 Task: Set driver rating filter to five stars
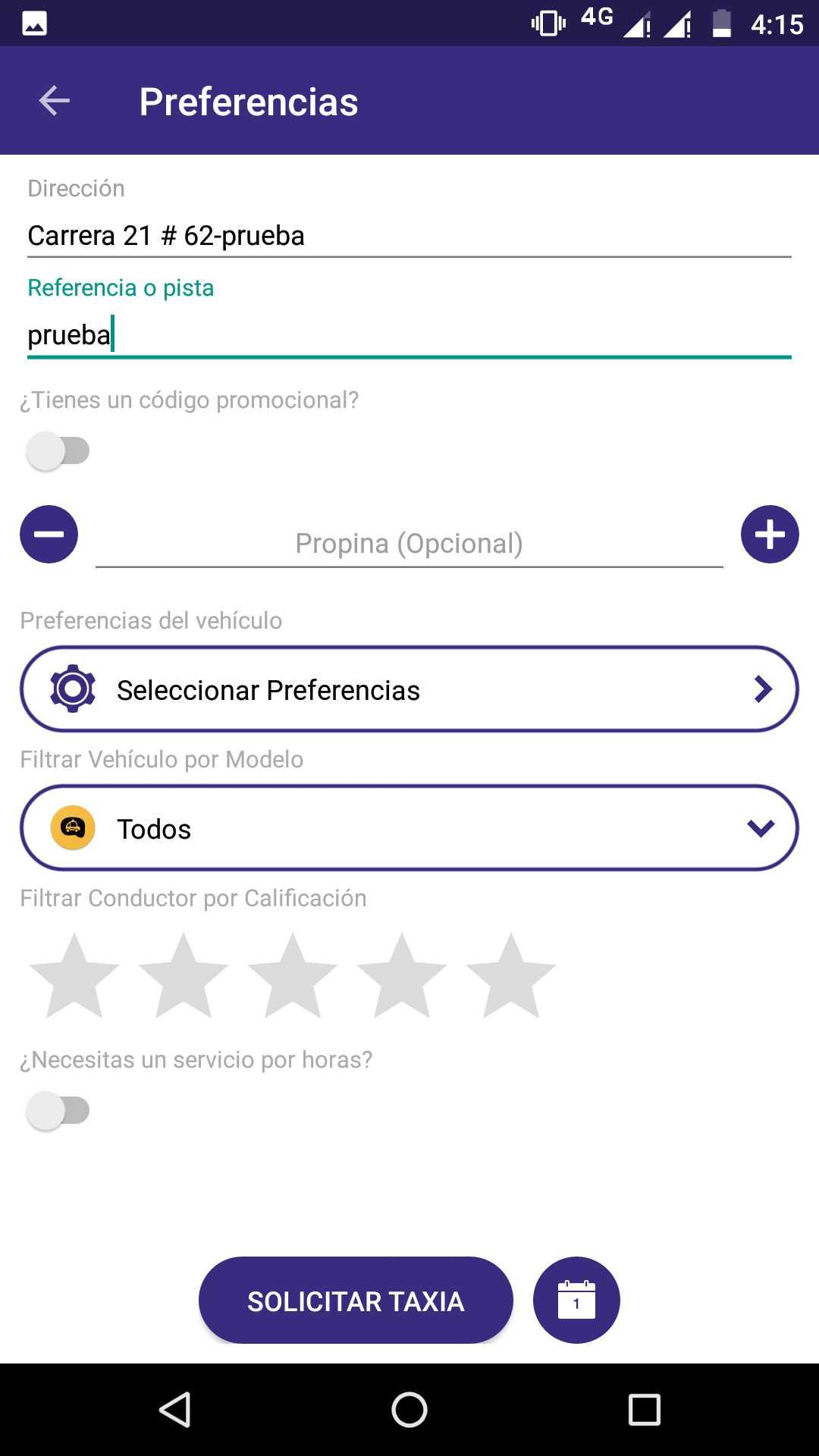[511, 976]
